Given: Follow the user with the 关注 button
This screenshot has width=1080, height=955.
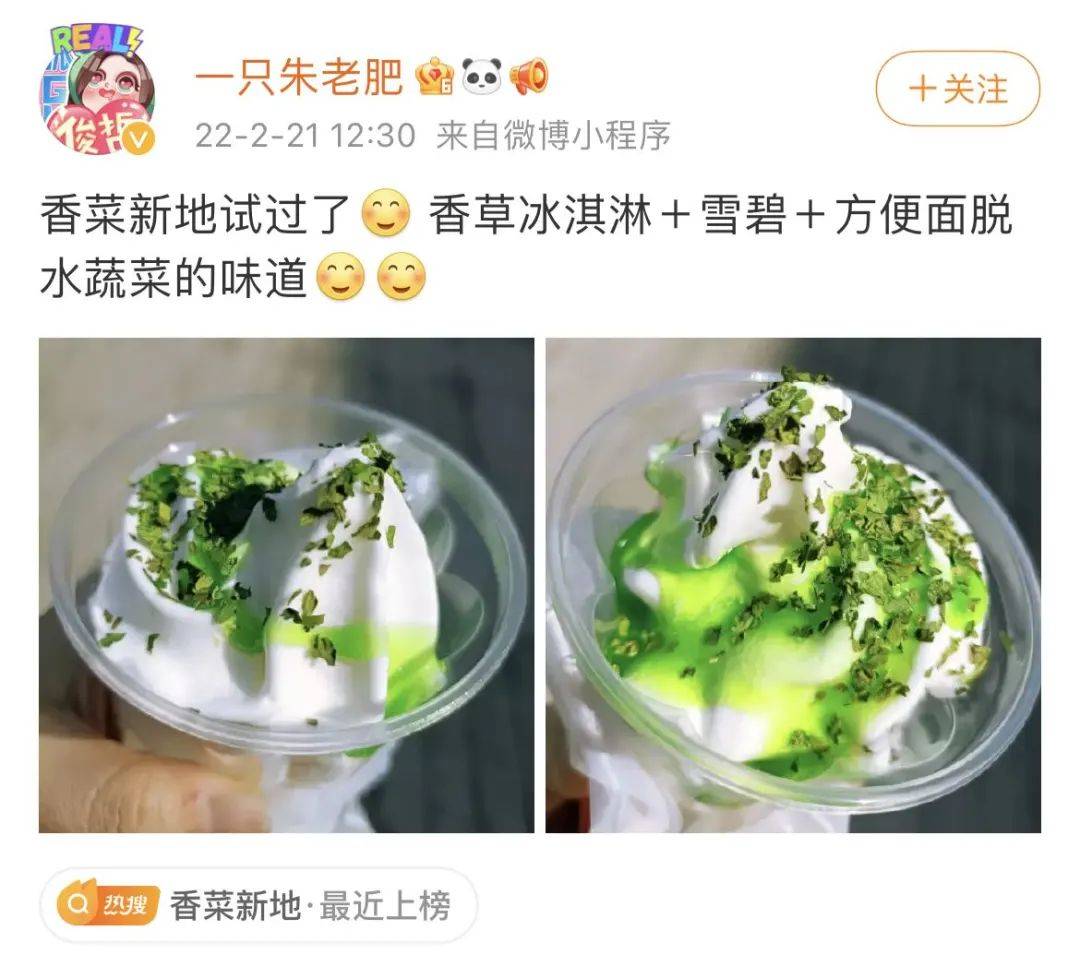Looking at the screenshot, I should point(957,89).
